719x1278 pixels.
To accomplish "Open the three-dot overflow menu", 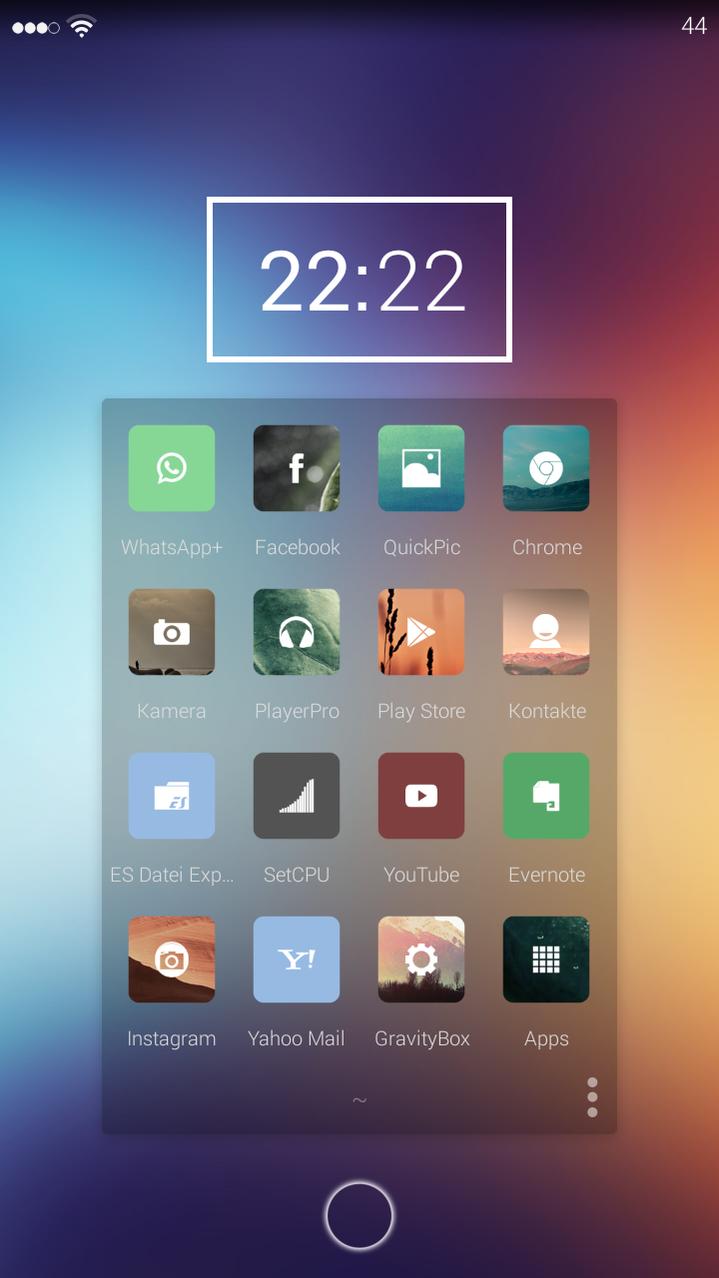I will click(x=592, y=1097).
